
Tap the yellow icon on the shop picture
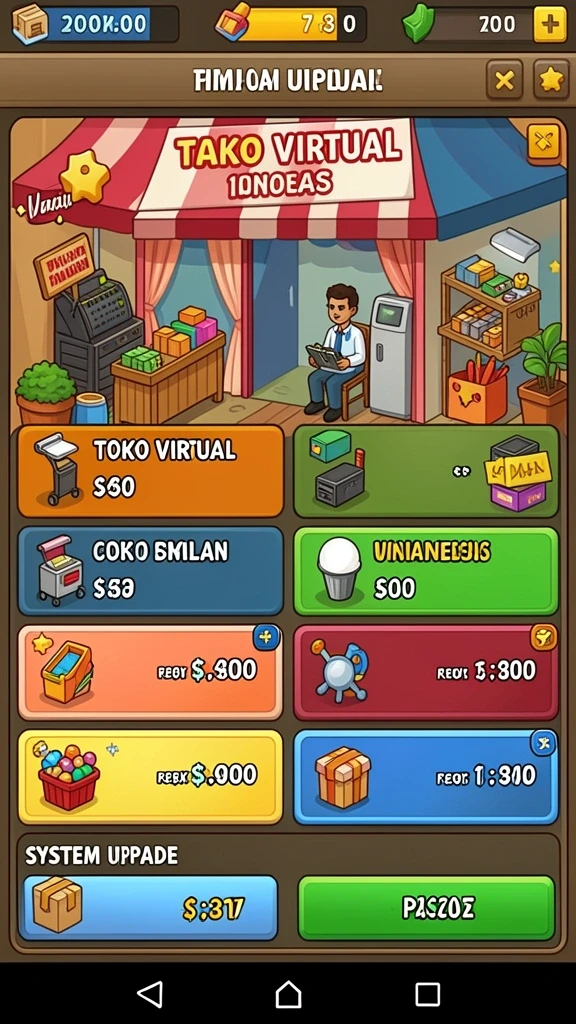(543, 141)
